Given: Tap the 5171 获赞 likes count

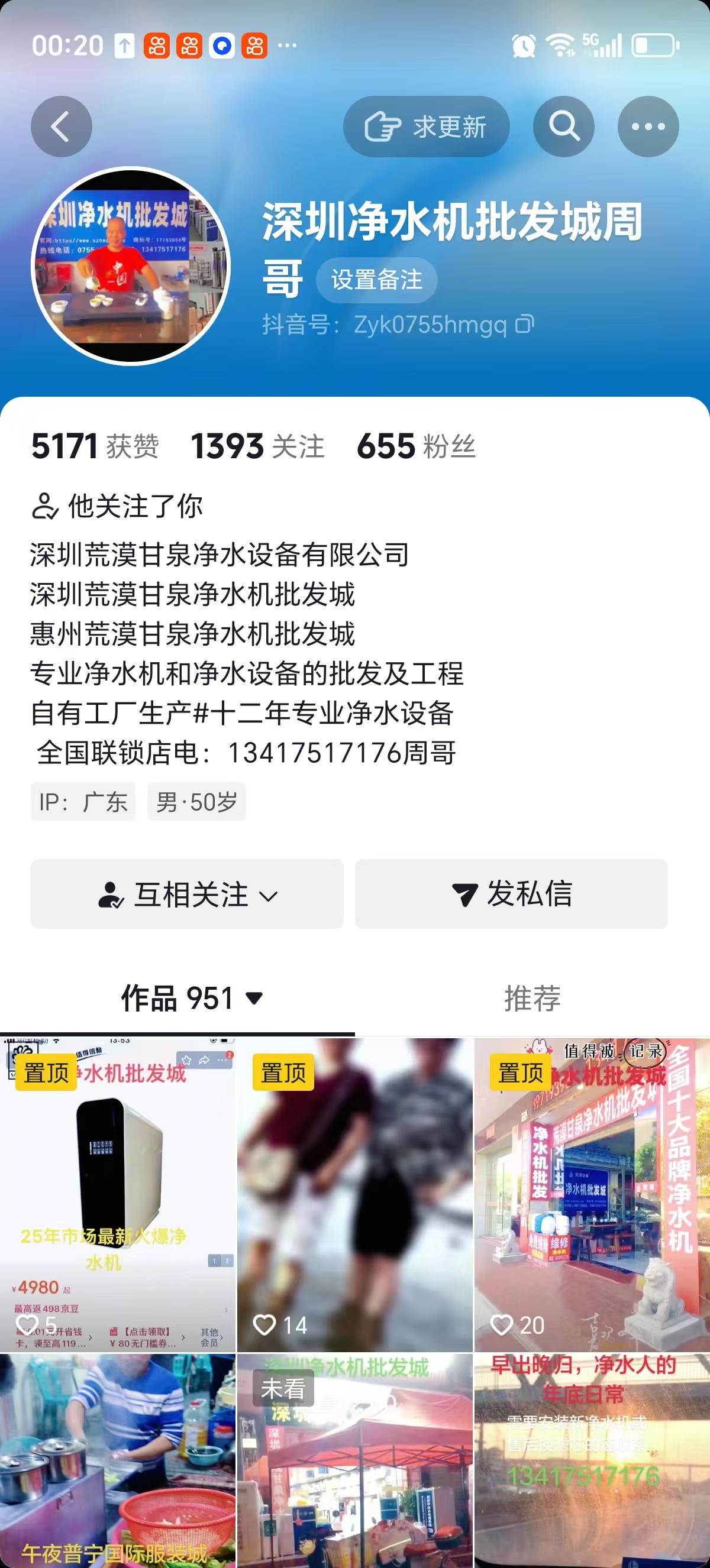Looking at the screenshot, I should pos(95,446).
